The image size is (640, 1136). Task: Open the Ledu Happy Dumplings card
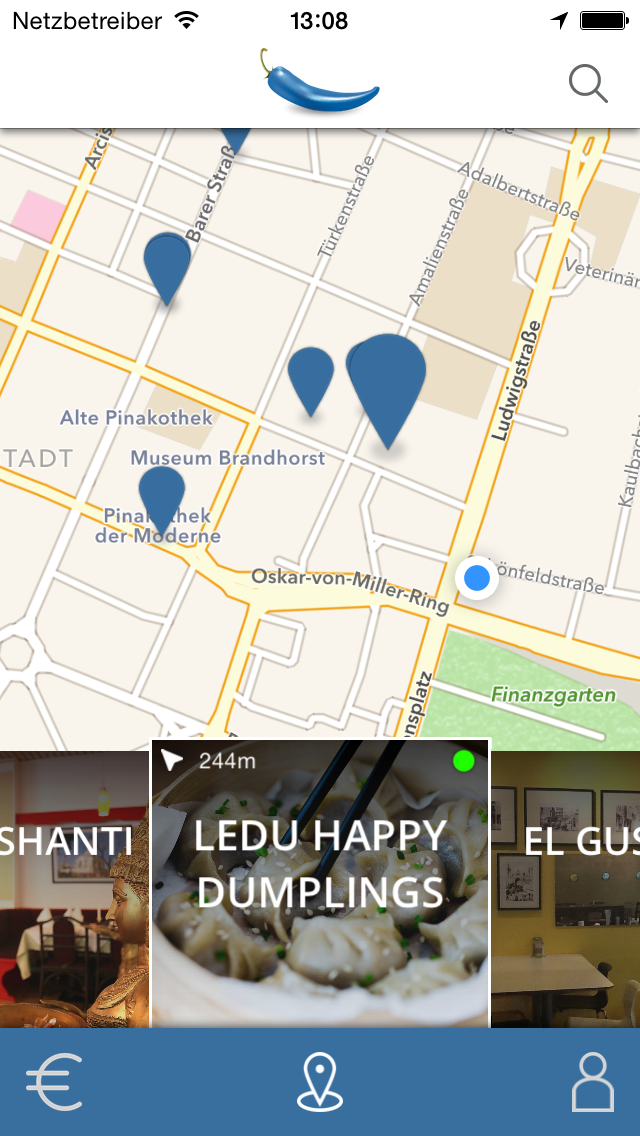coord(320,883)
